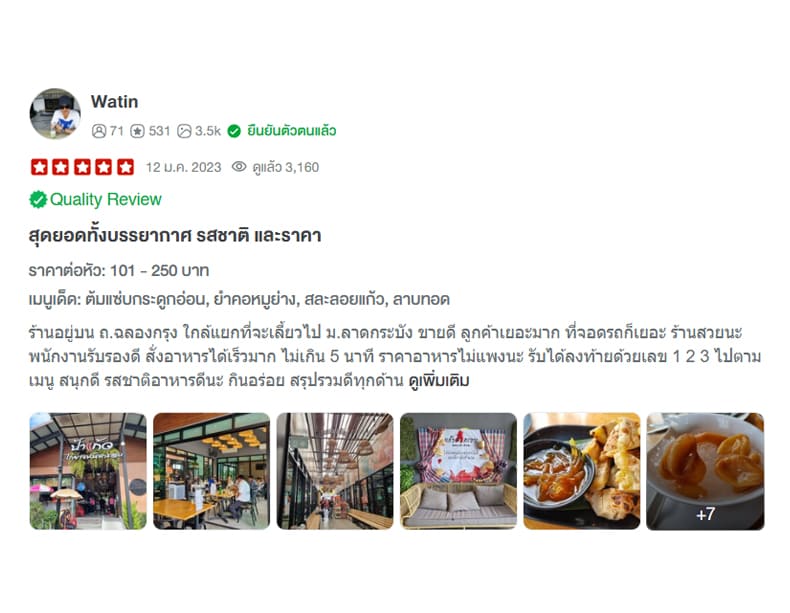View the rattan sofa photo
Viewport: 790px width, 613px height.
pos(458,471)
